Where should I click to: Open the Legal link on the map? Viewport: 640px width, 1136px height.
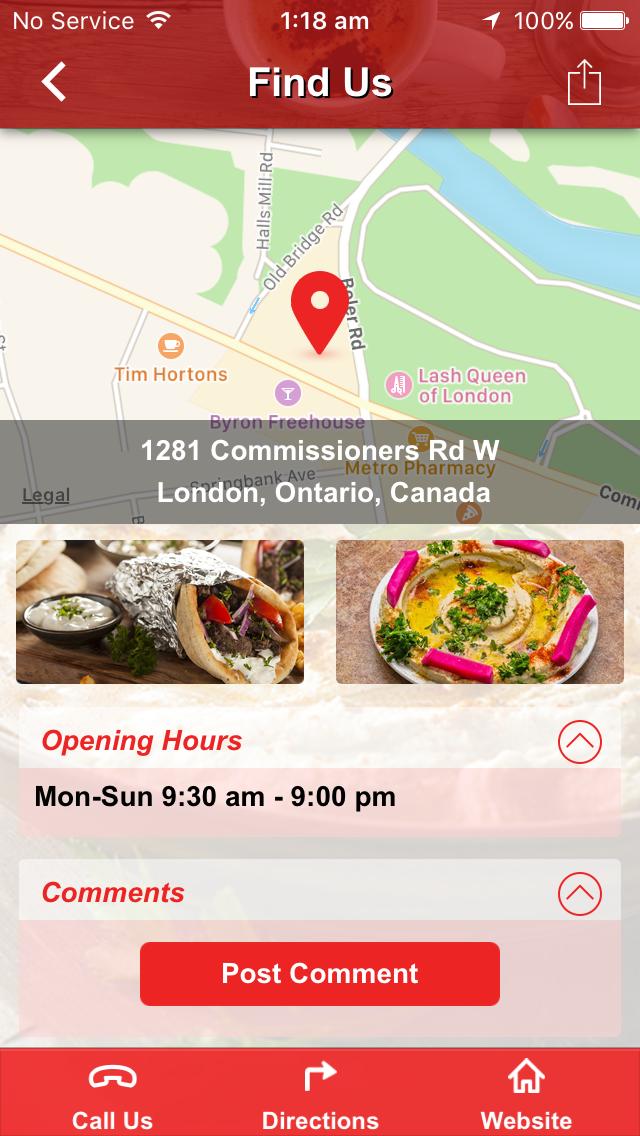click(46, 495)
